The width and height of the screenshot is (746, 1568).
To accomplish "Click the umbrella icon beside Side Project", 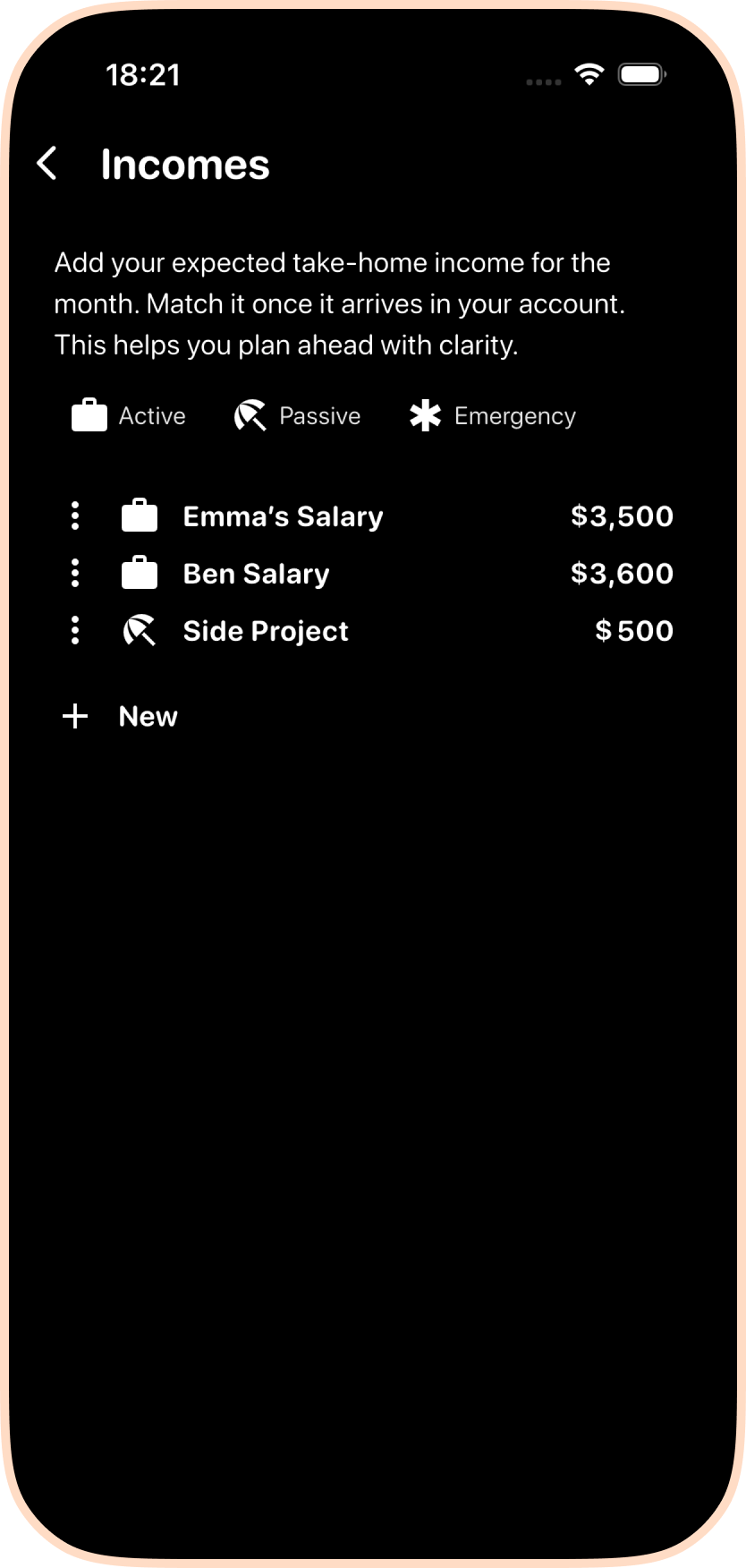I will pyautogui.click(x=139, y=630).
